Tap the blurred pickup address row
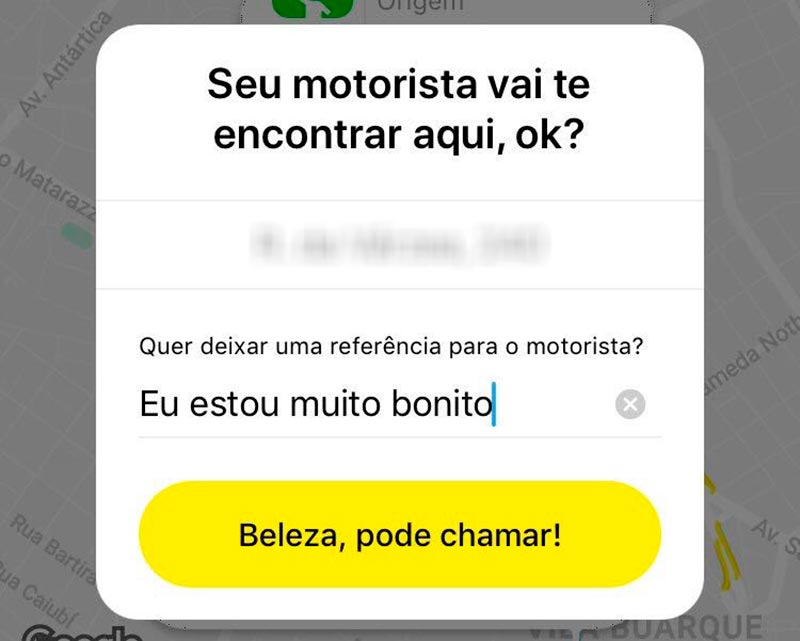This screenshot has height=641, width=800. coord(400,243)
